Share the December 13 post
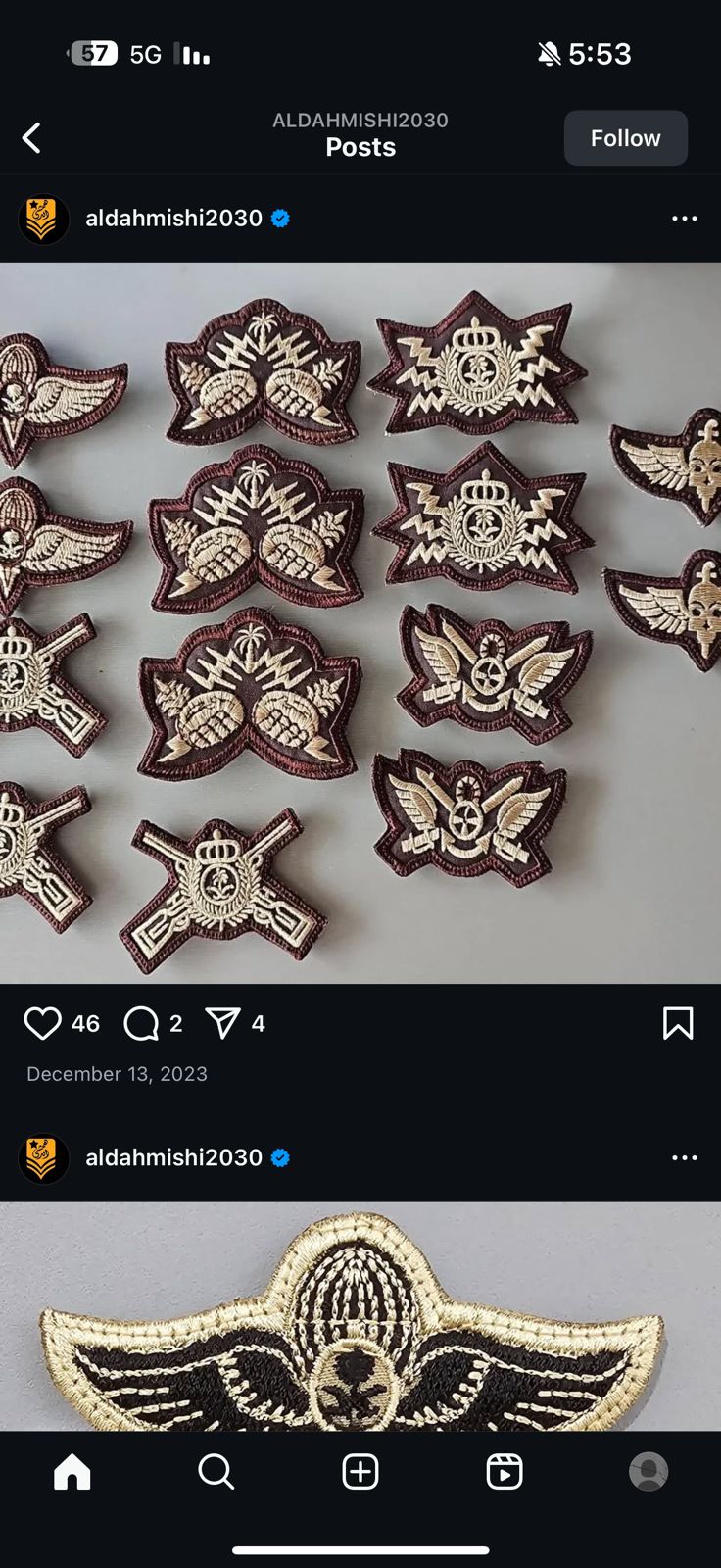 click(222, 1023)
